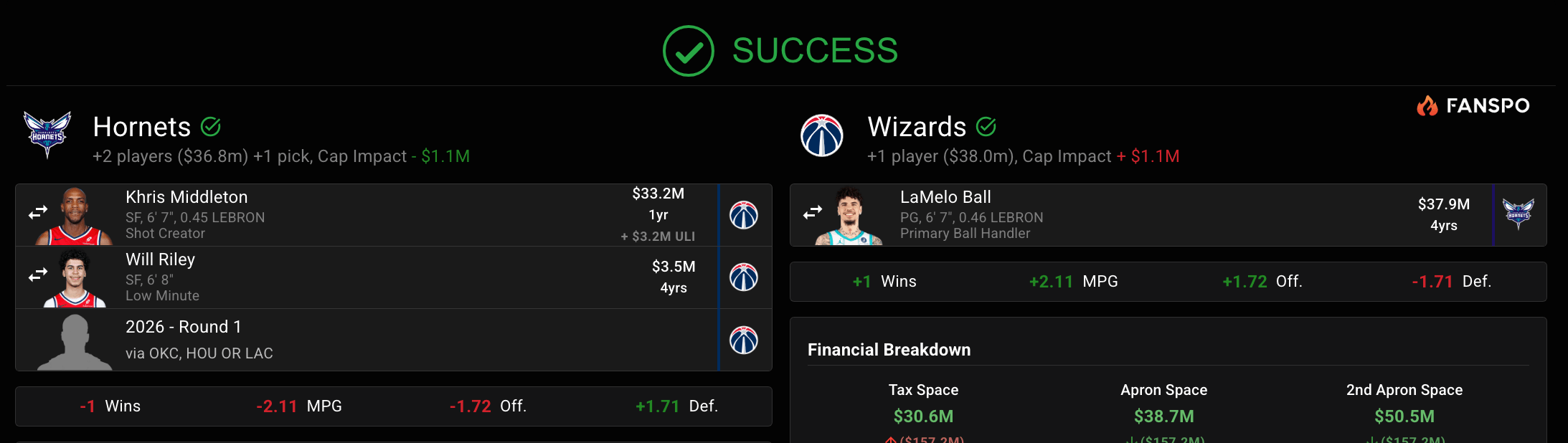Open the Wizards team header
This screenshot has width=1568, height=443.
917,128
